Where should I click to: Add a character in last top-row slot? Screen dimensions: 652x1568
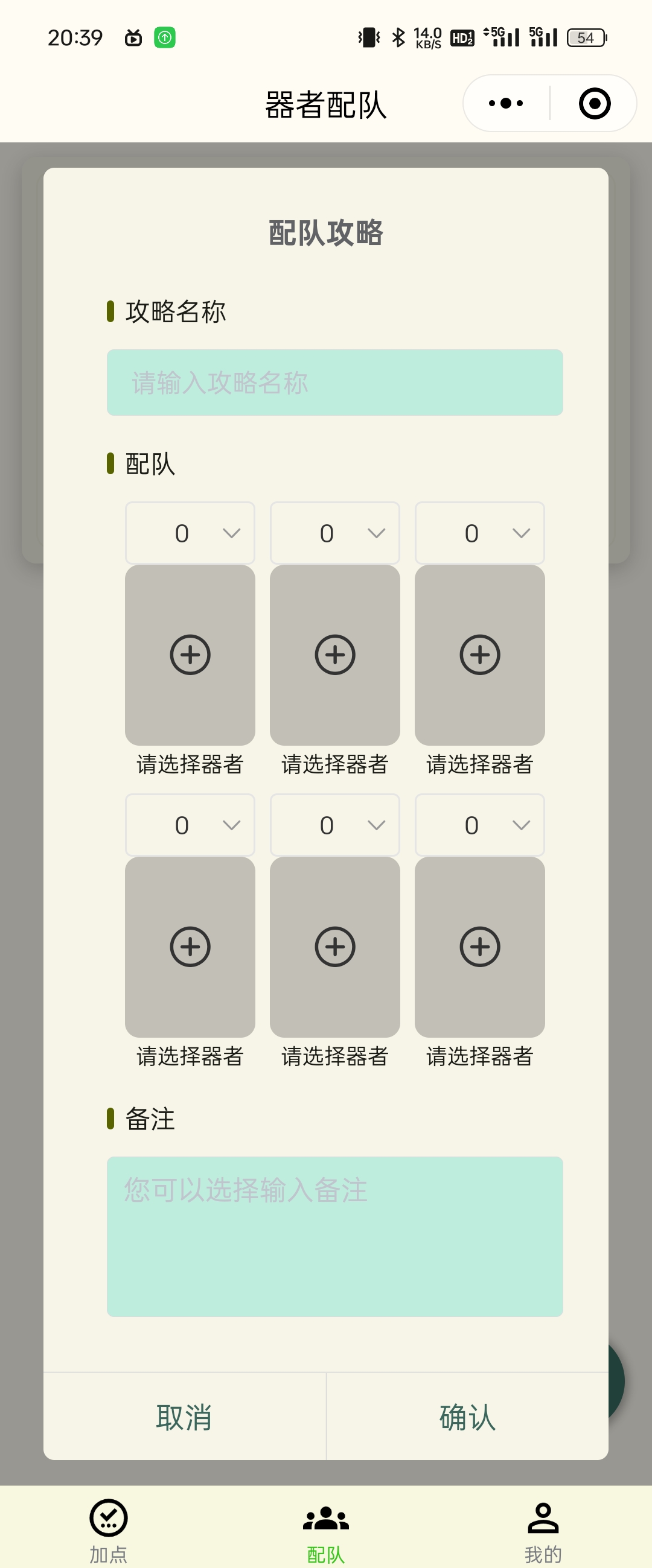pyautogui.click(x=479, y=655)
